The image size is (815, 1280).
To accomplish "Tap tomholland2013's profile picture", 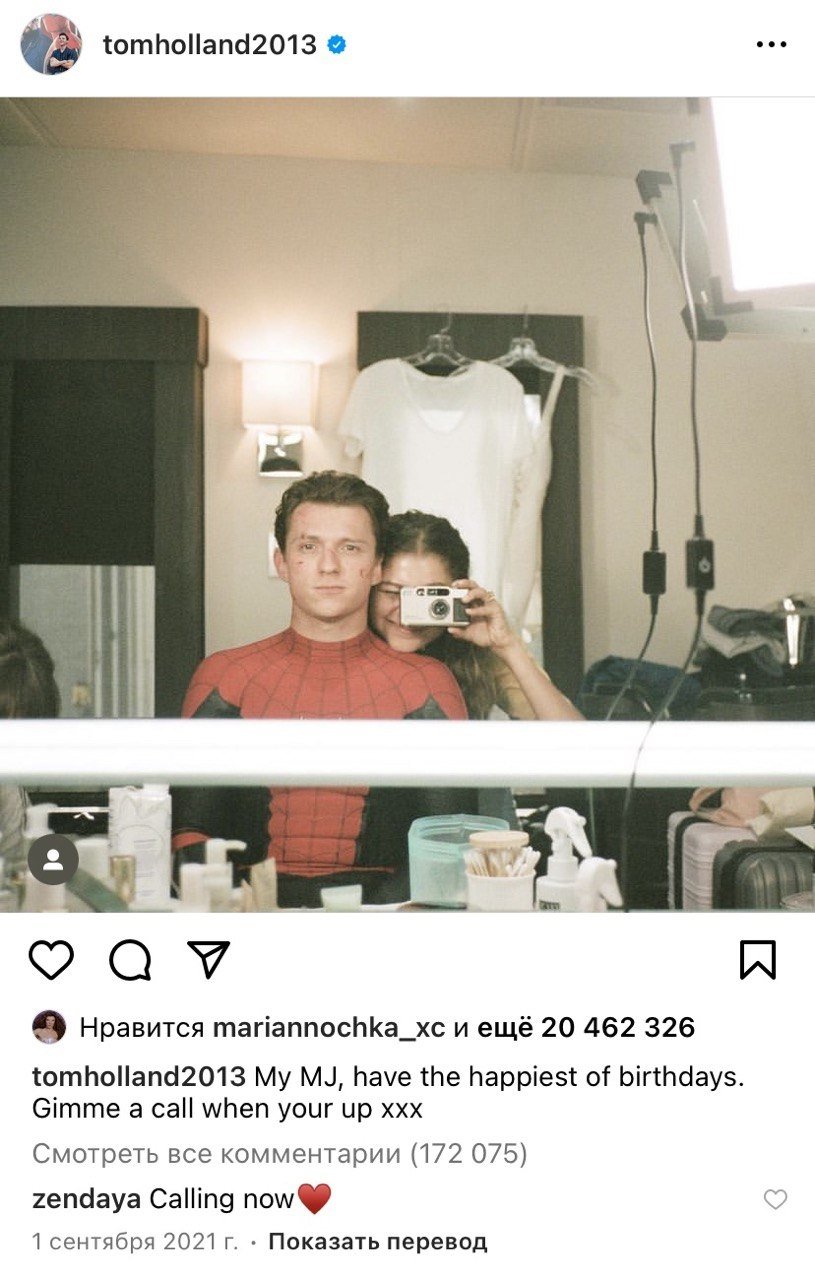I will tap(50, 45).
